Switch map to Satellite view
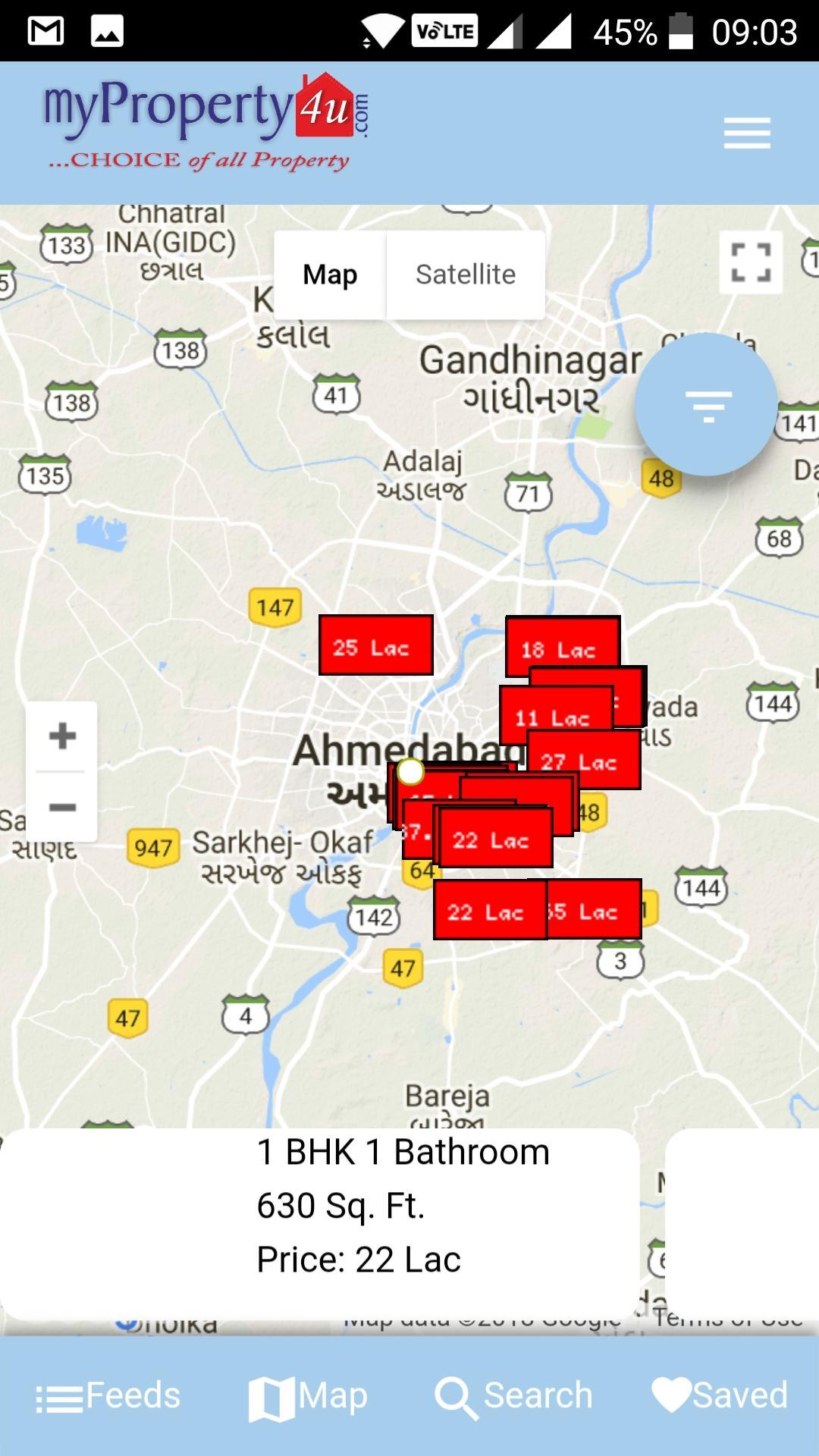This screenshot has height=1456, width=819. [465, 275]
